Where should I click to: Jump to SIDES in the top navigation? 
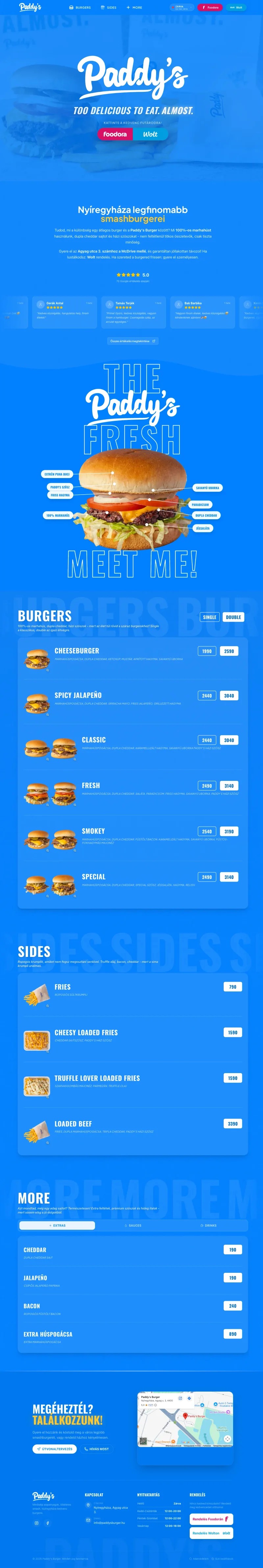coord(108,7)
